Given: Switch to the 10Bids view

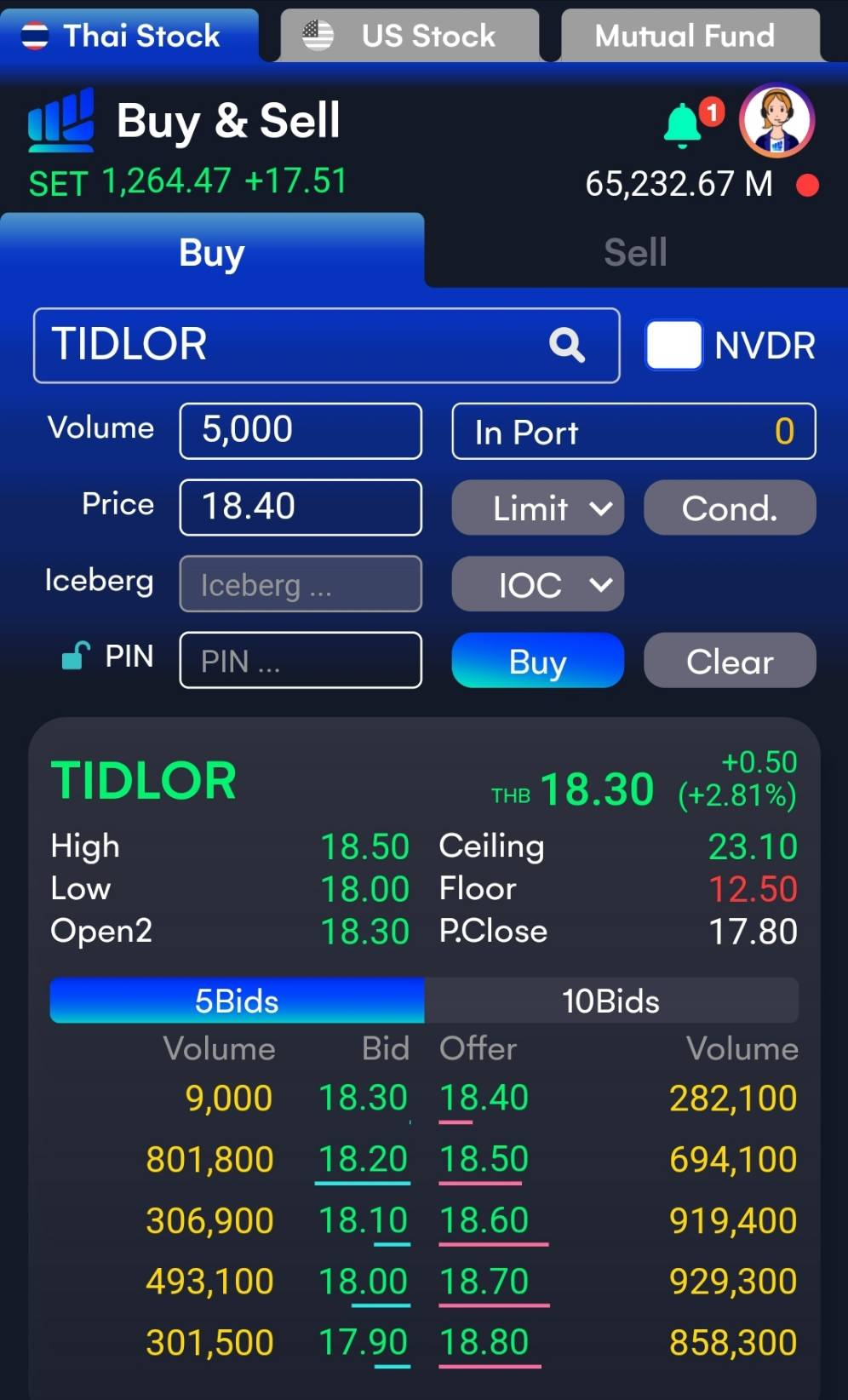Looking at the screenshot, I should [611, 1001].
